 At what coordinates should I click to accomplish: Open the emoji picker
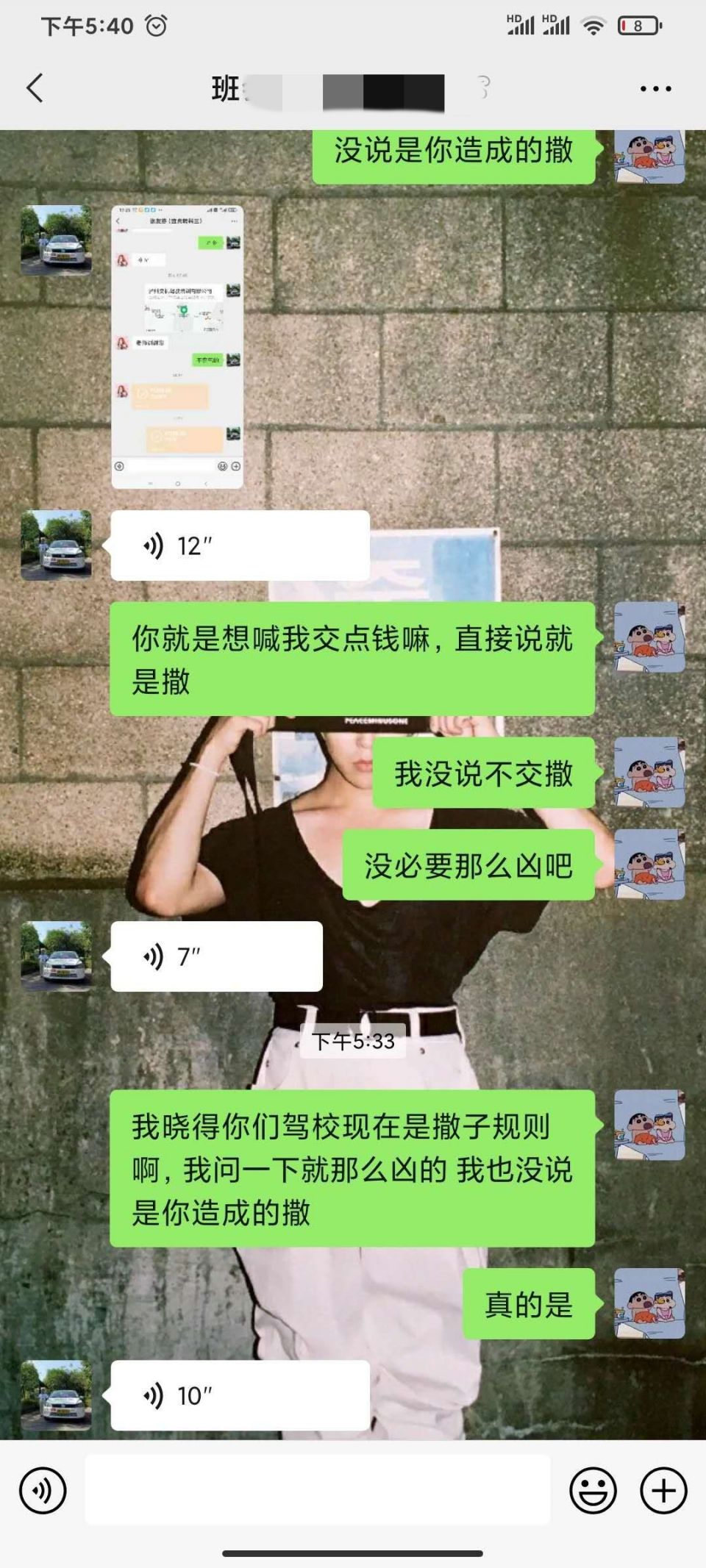pos(593,1490)
